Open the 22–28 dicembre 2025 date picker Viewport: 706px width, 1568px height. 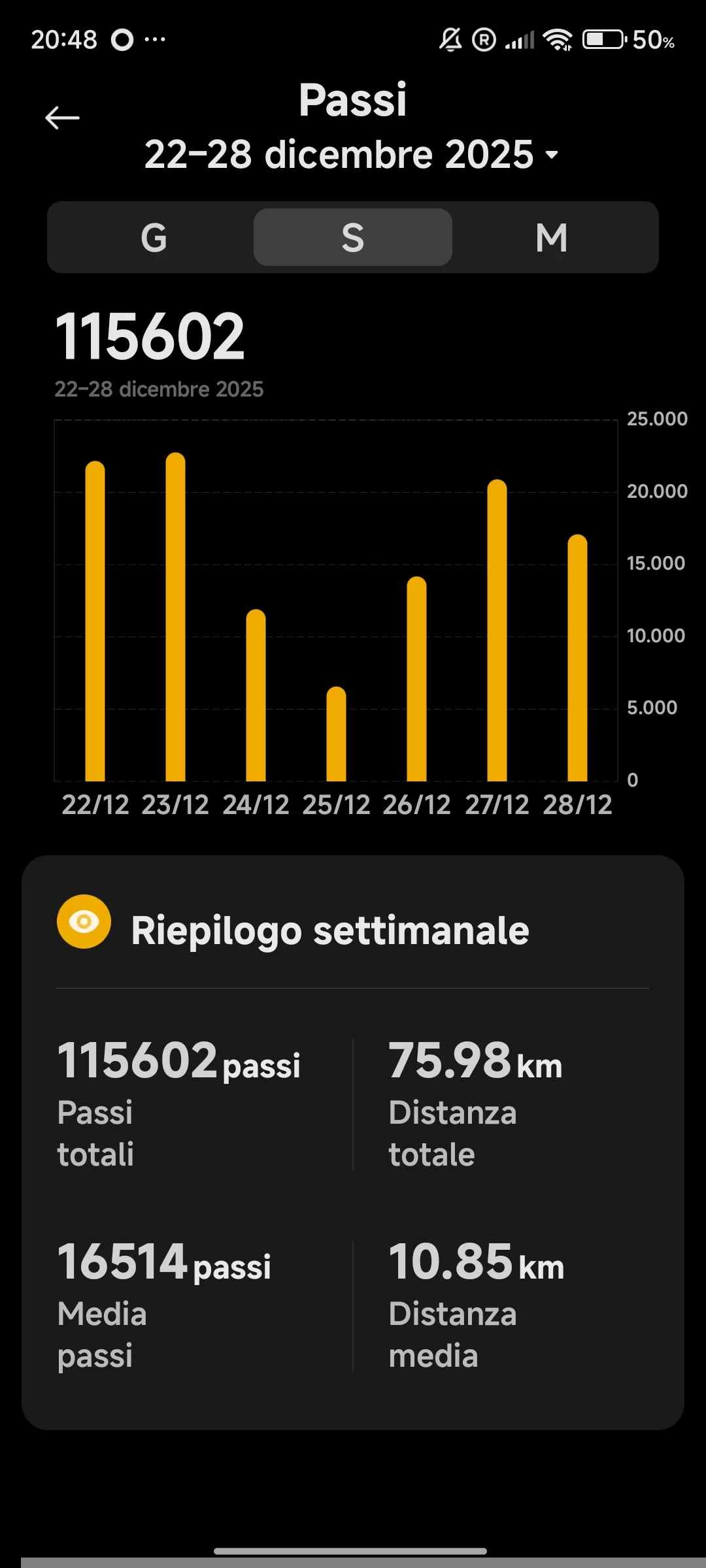(x=352, y=155)
